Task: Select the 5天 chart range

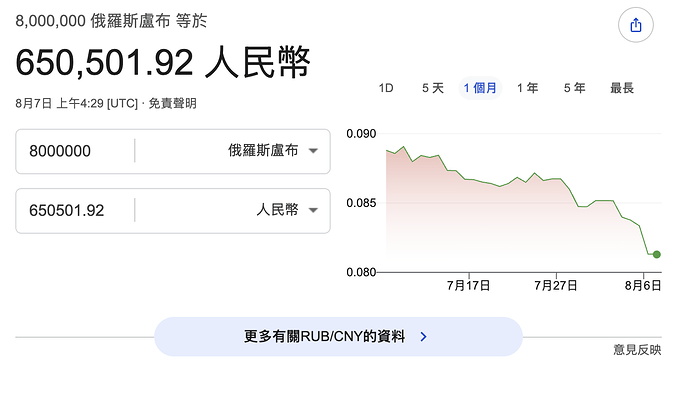Action: point(433,88)
